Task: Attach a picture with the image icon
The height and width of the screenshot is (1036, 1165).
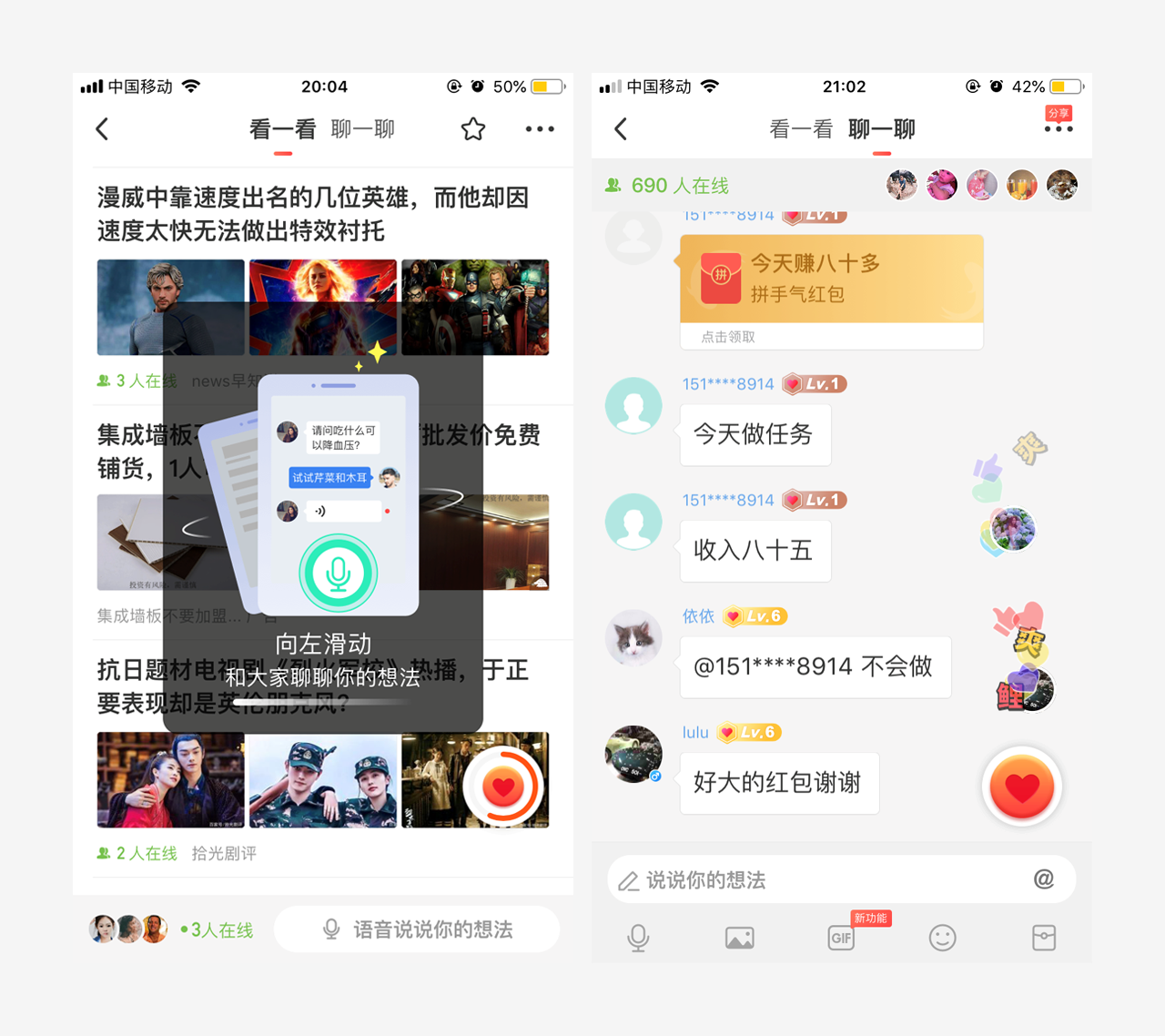Action: 739,938
